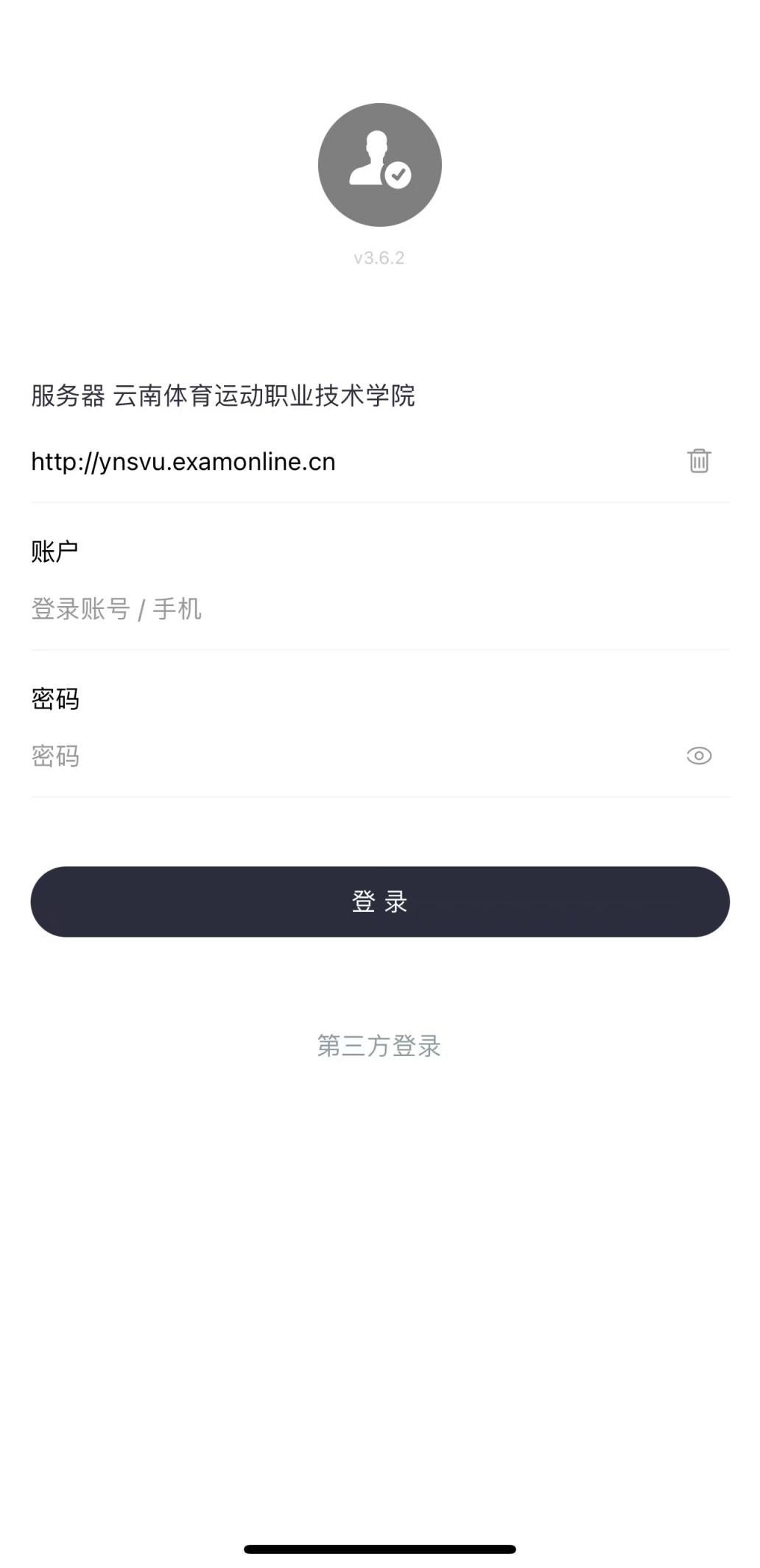
Task: Tap the 登录 login button
Action: pyautogui.click(x=380, y=901)
